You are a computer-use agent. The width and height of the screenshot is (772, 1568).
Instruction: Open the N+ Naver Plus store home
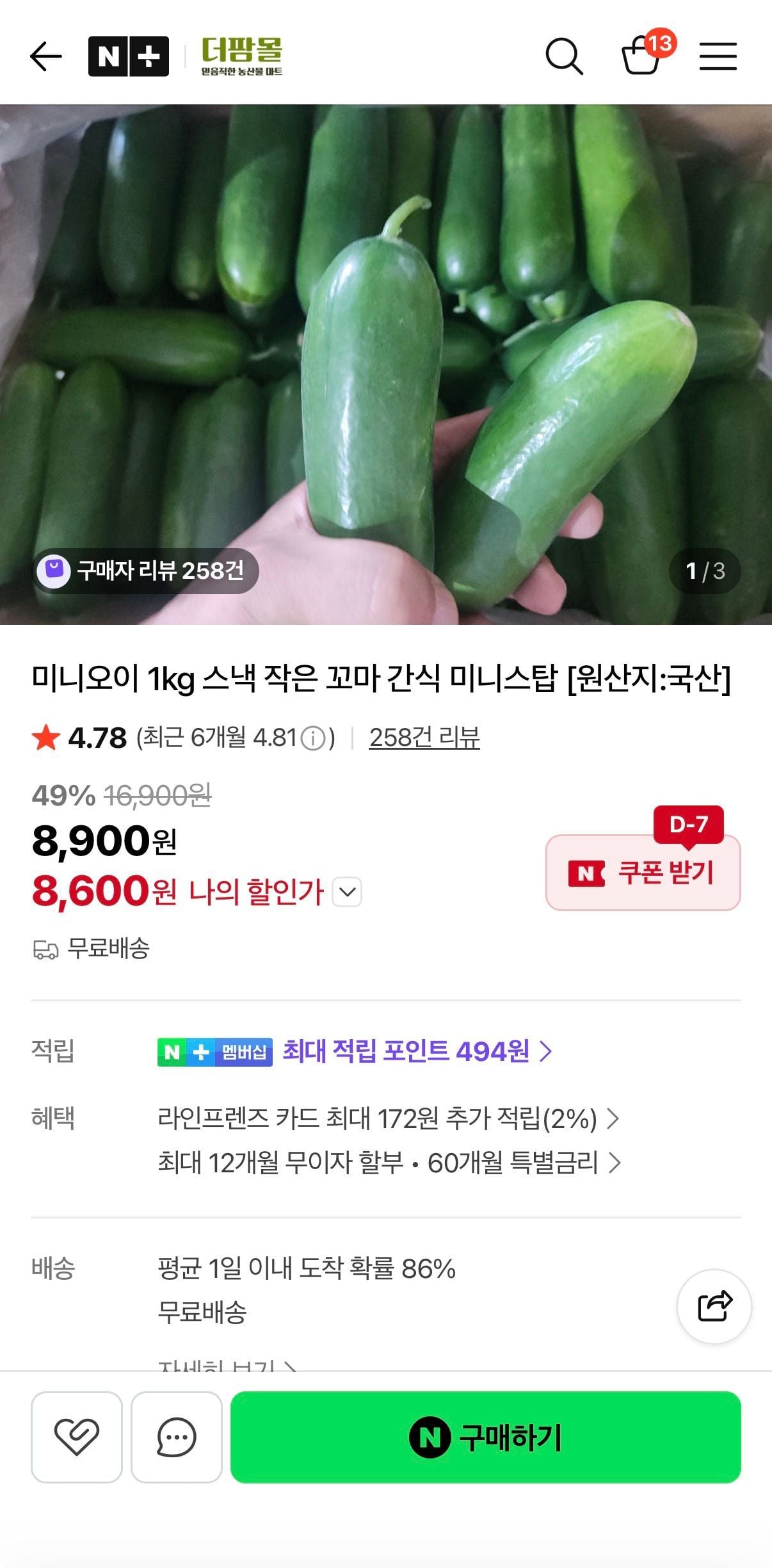tap(129, 56)
